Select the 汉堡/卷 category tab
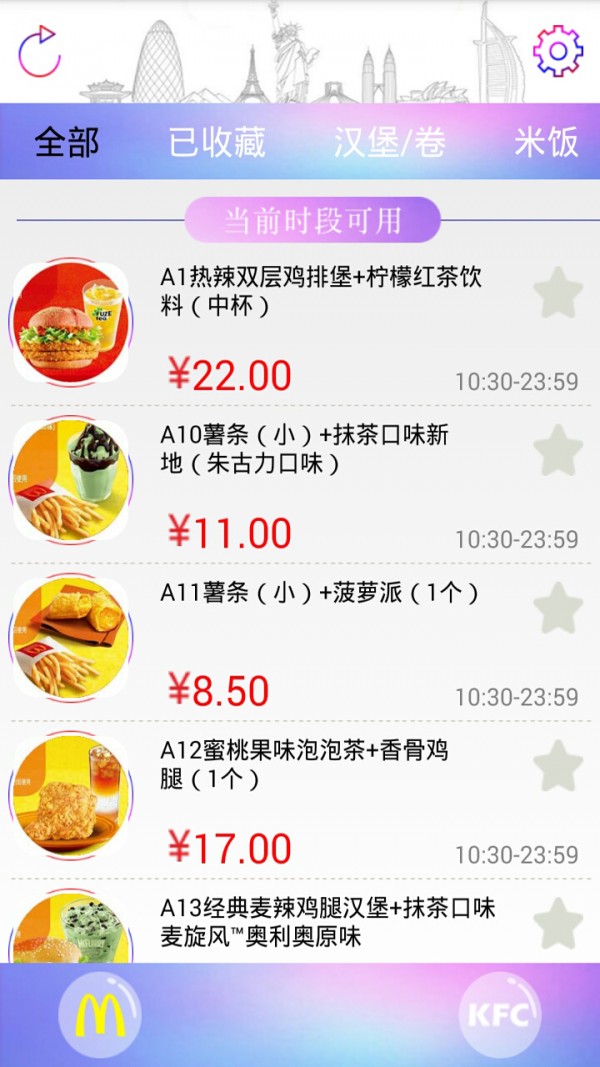 tap(389, 142)
